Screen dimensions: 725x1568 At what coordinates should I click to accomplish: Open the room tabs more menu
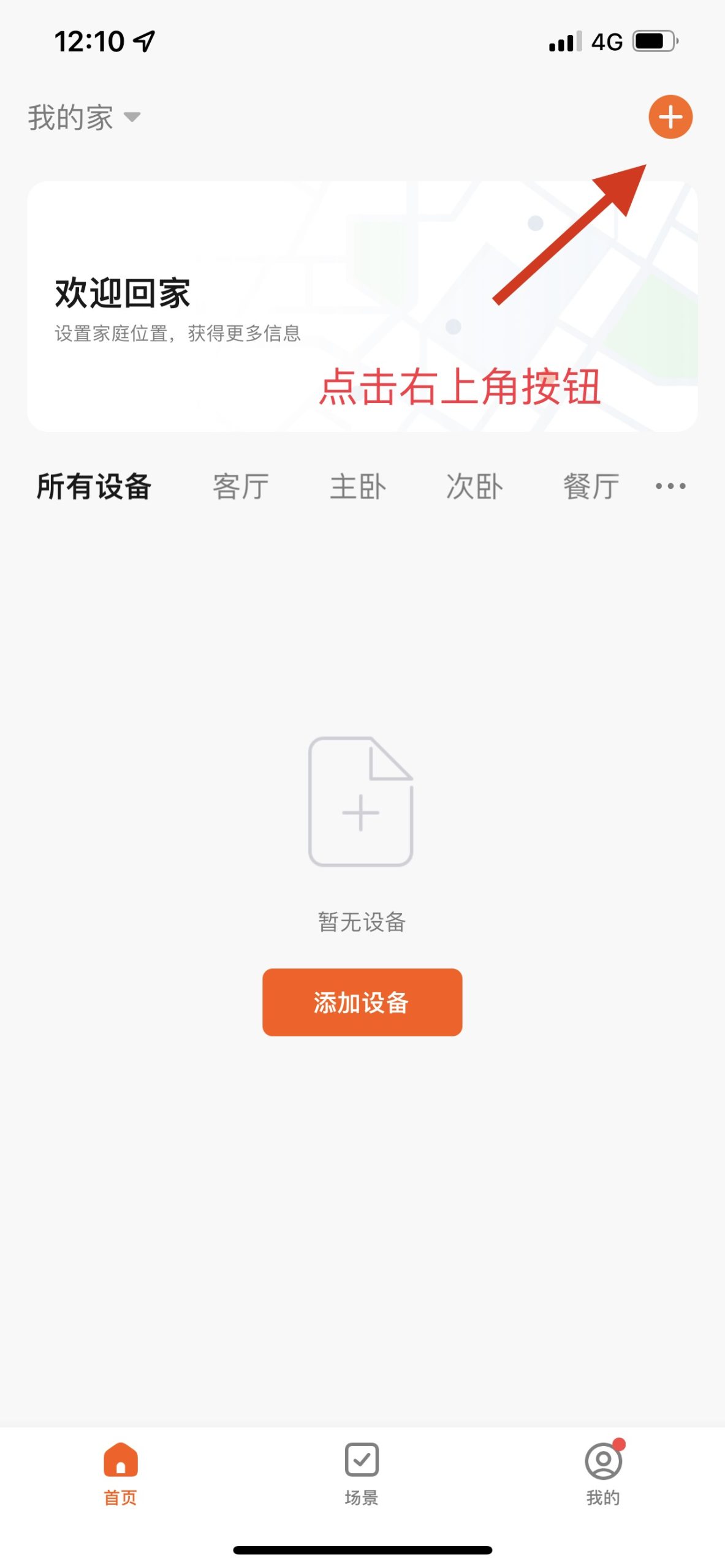670,486
